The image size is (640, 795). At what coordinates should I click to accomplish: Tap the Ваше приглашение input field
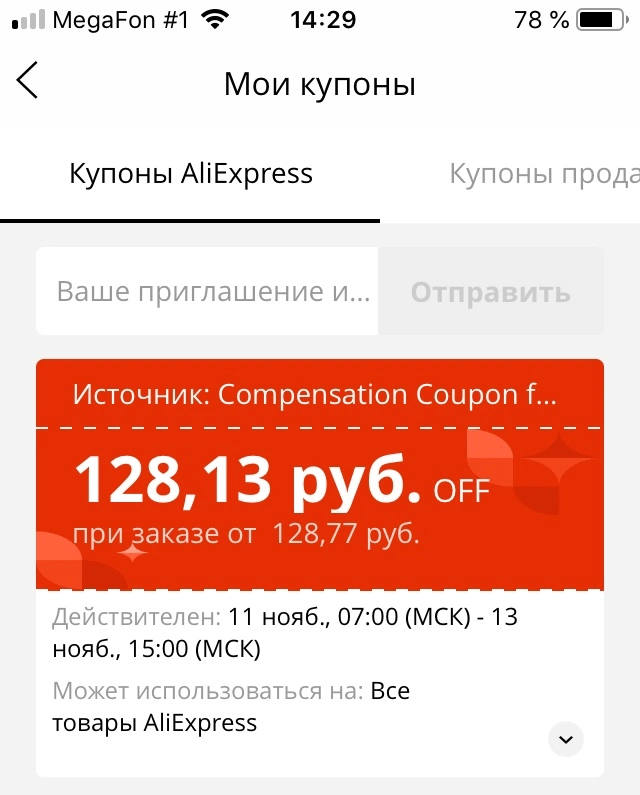(207, 291)
